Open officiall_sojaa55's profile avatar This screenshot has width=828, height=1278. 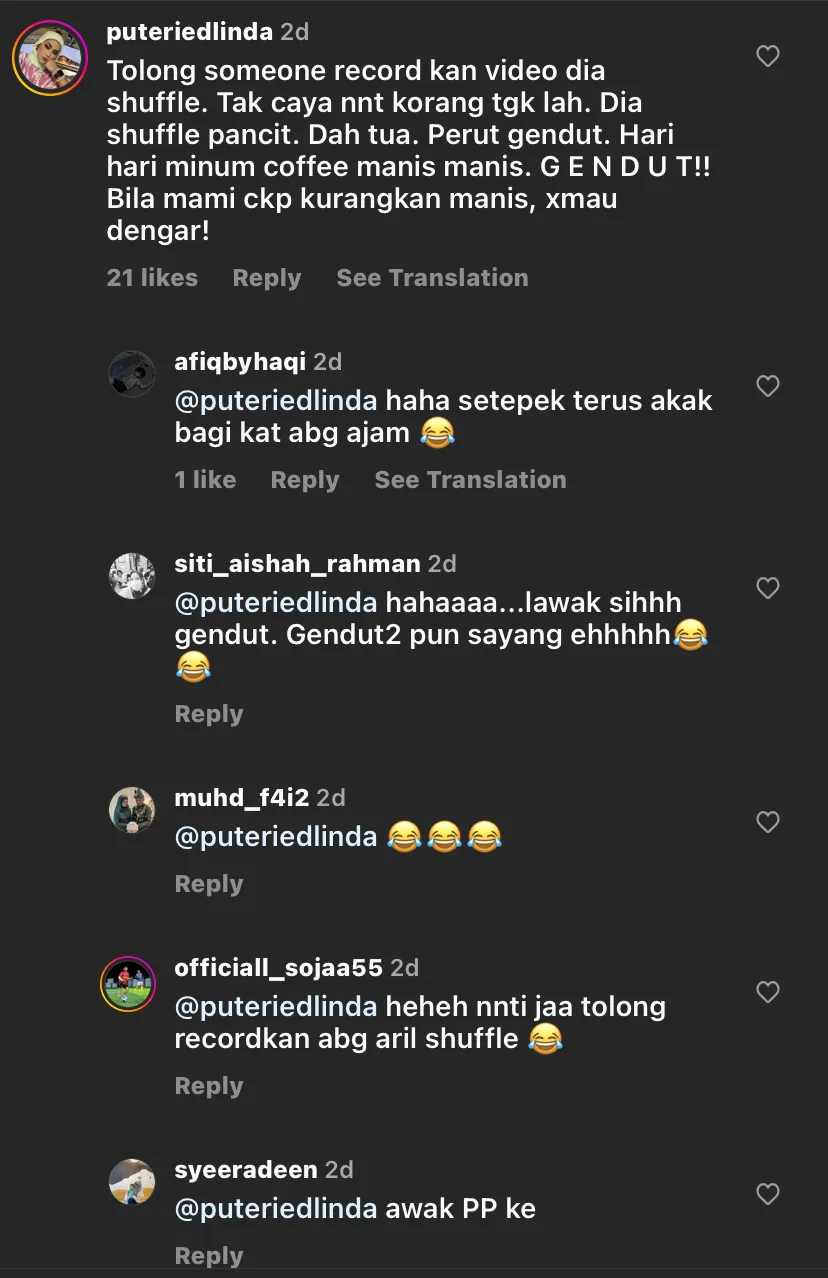click(x=128, y=983)
